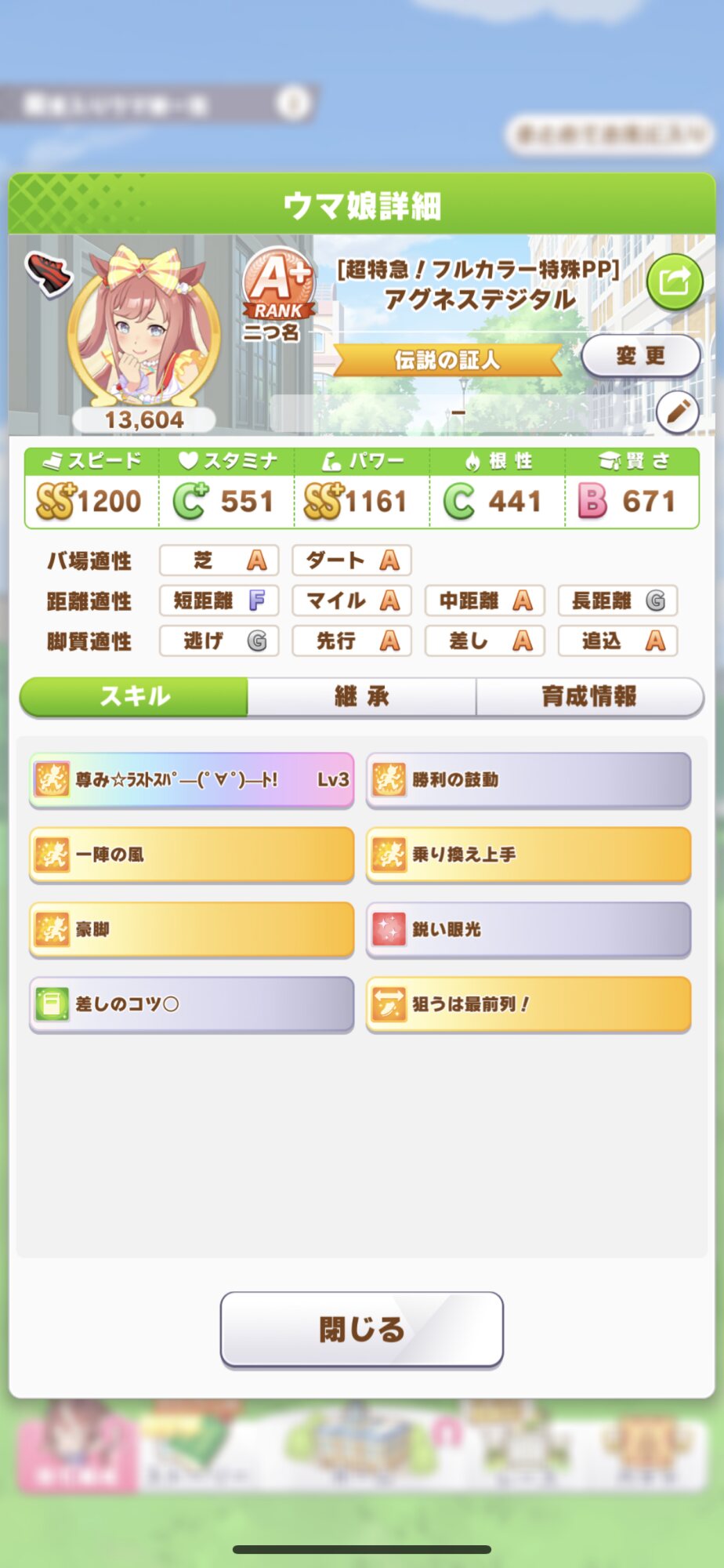This screenshot has height=1568, width=724.
Task: Check the 鋭い眼光 skill
Action: pyautogui.click(x=528, y=929)
